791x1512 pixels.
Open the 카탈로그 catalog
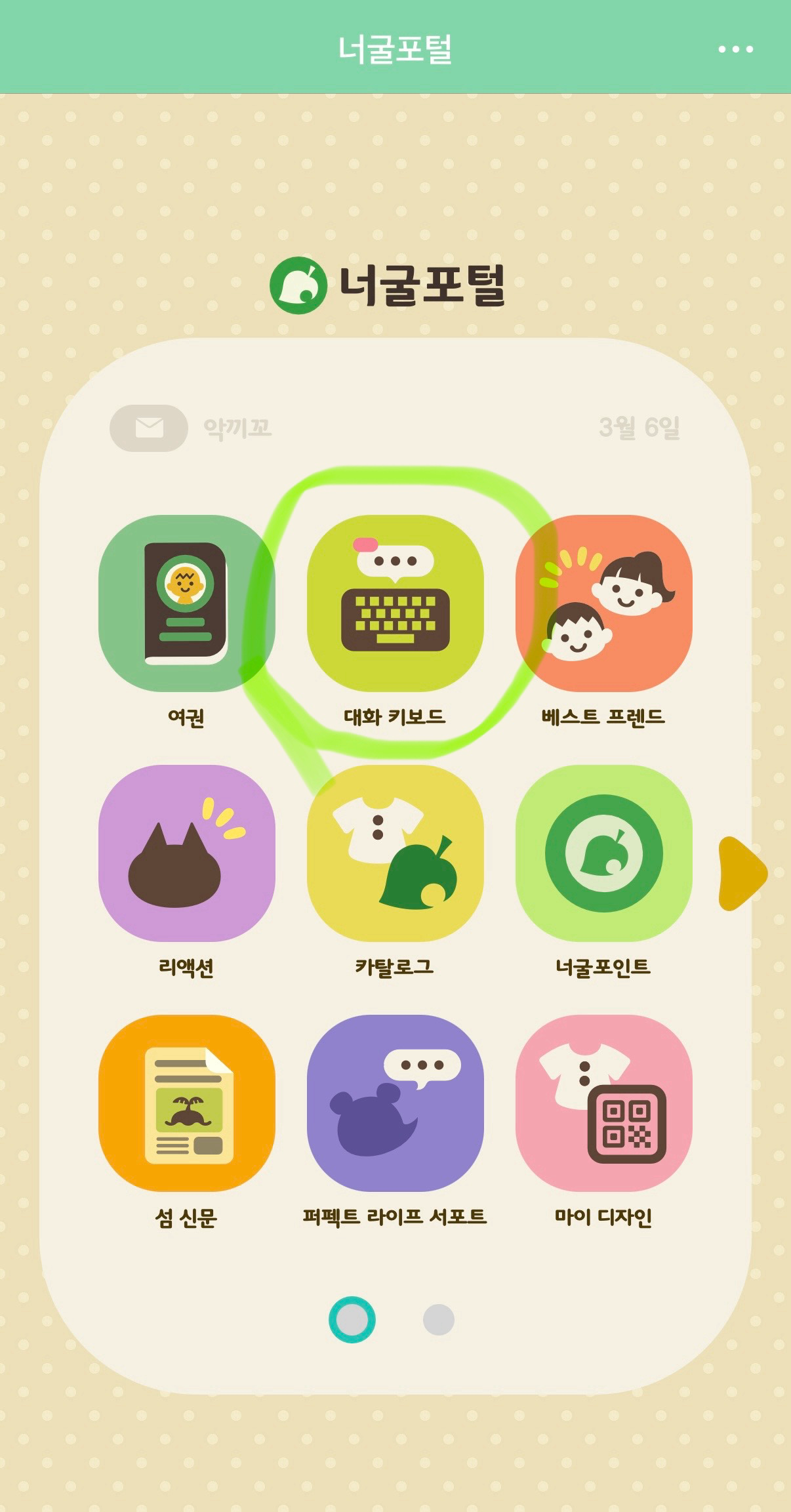click(x=395, y=853)
